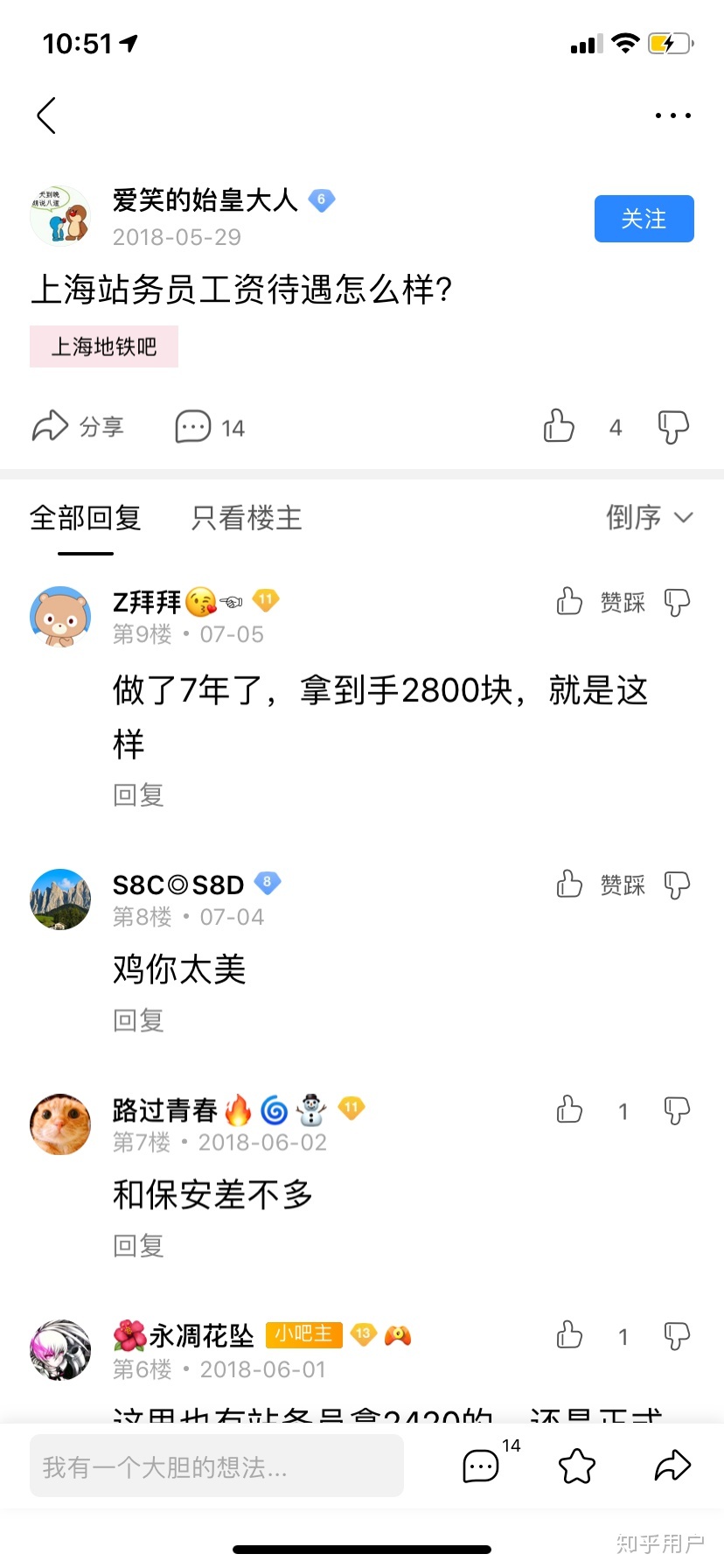Viewport: 724px width, 1568px height.
Task: Dislike S8C◎S8D's comment
Action: click(x=677, y=885)
